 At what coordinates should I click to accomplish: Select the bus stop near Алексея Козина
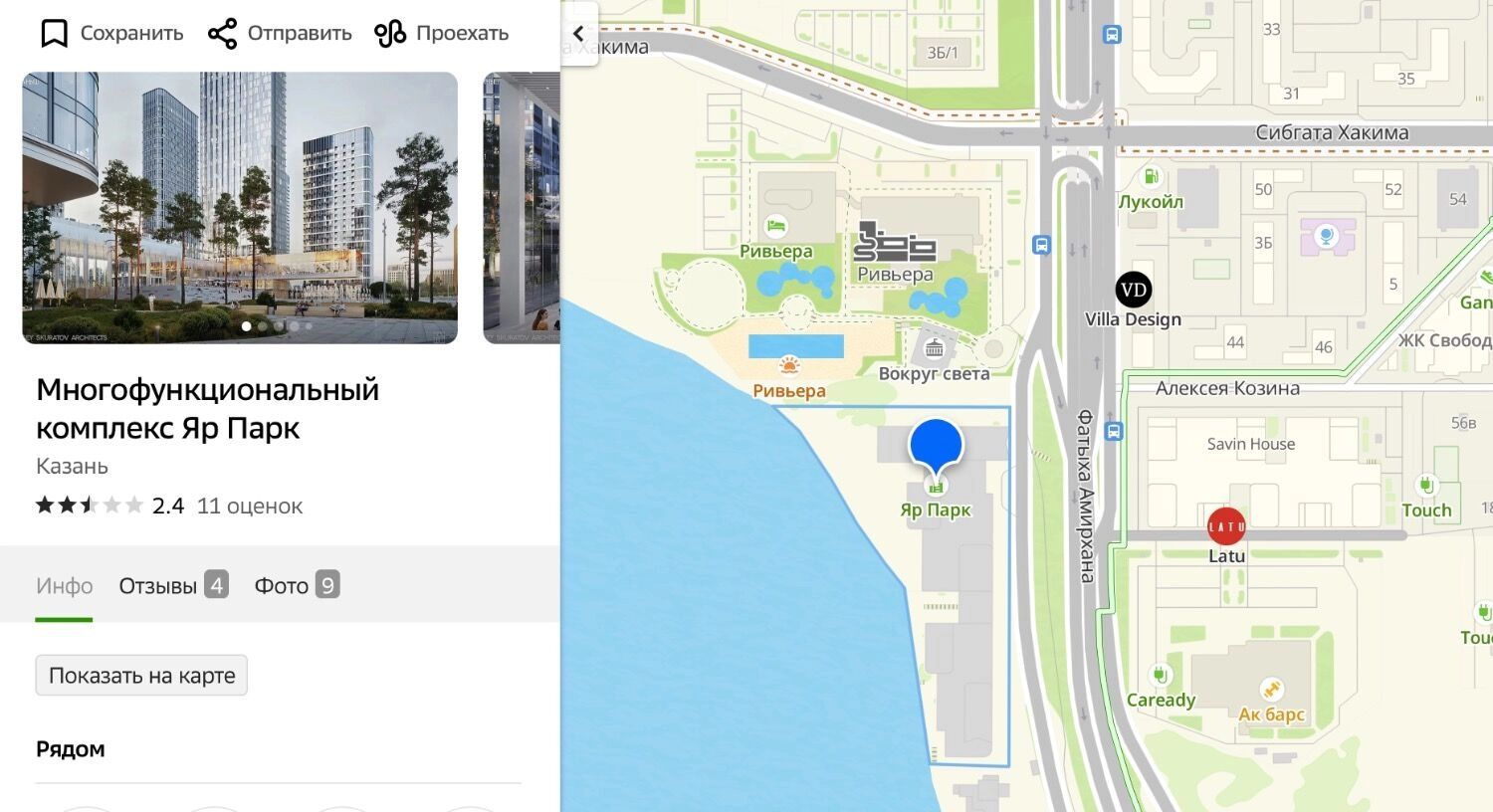1114,432
